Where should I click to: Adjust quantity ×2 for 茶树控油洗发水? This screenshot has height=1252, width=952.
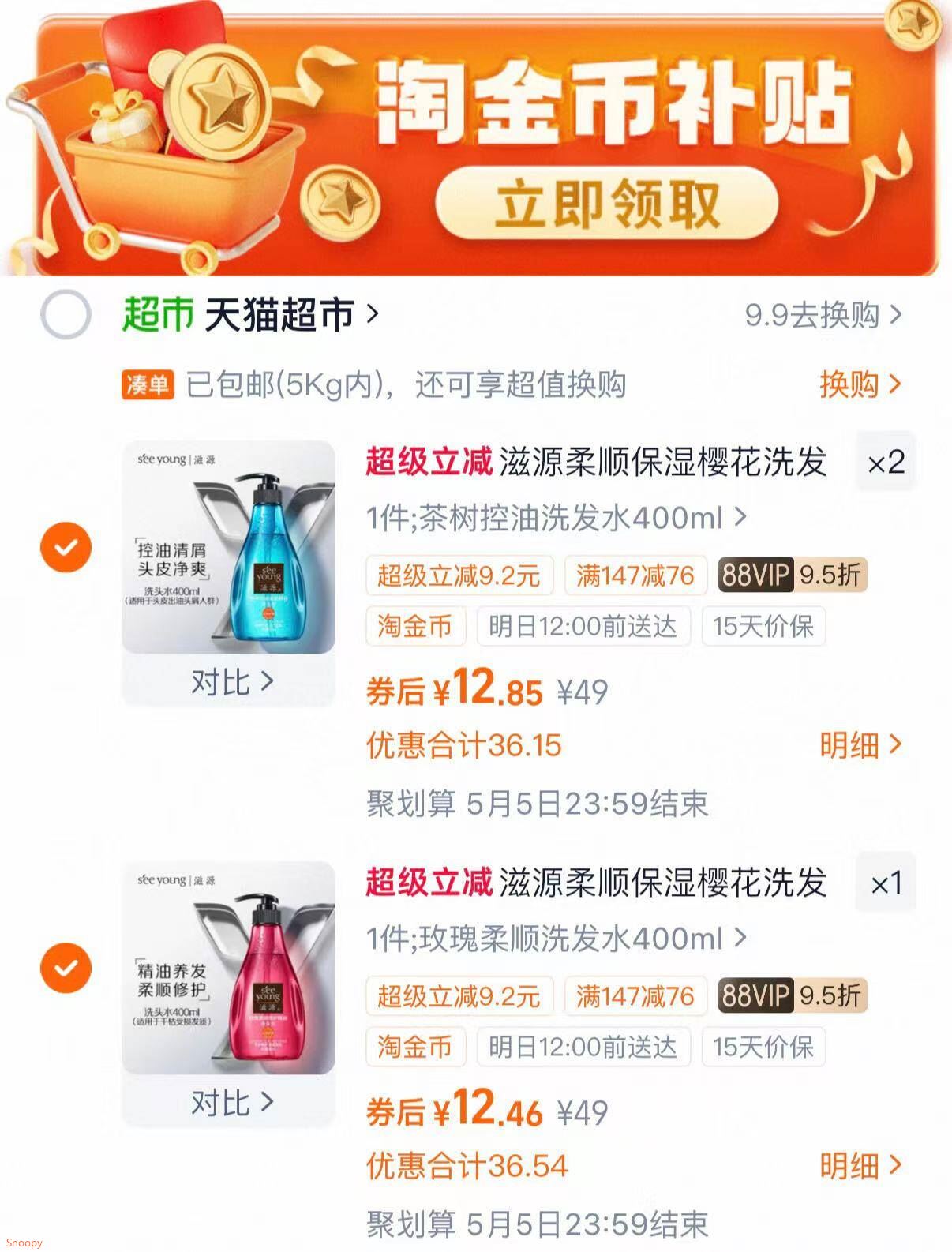pyautogui.click(x=886, y=463)
